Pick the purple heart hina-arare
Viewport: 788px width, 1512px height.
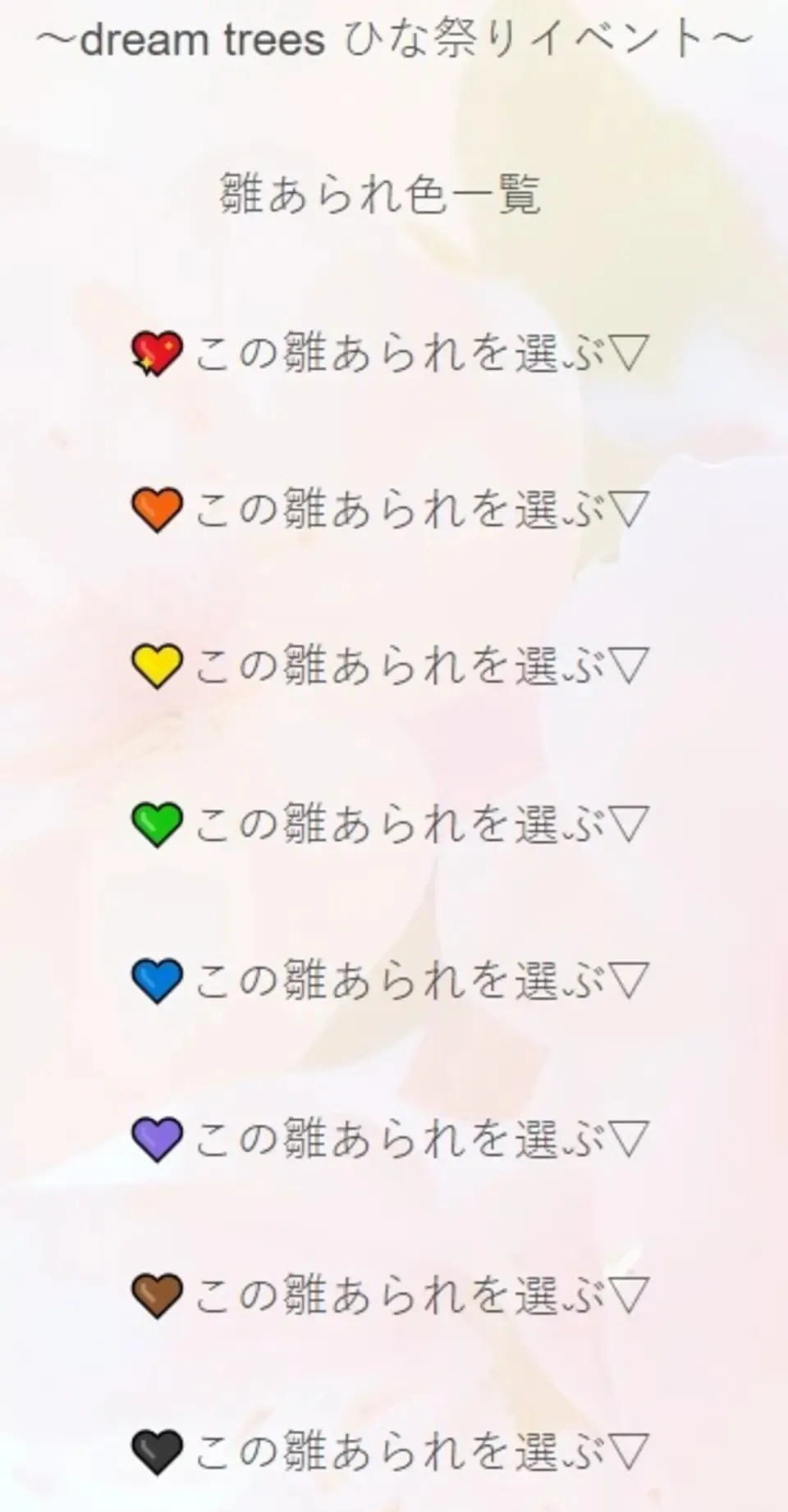click(x=391, y=1138)
